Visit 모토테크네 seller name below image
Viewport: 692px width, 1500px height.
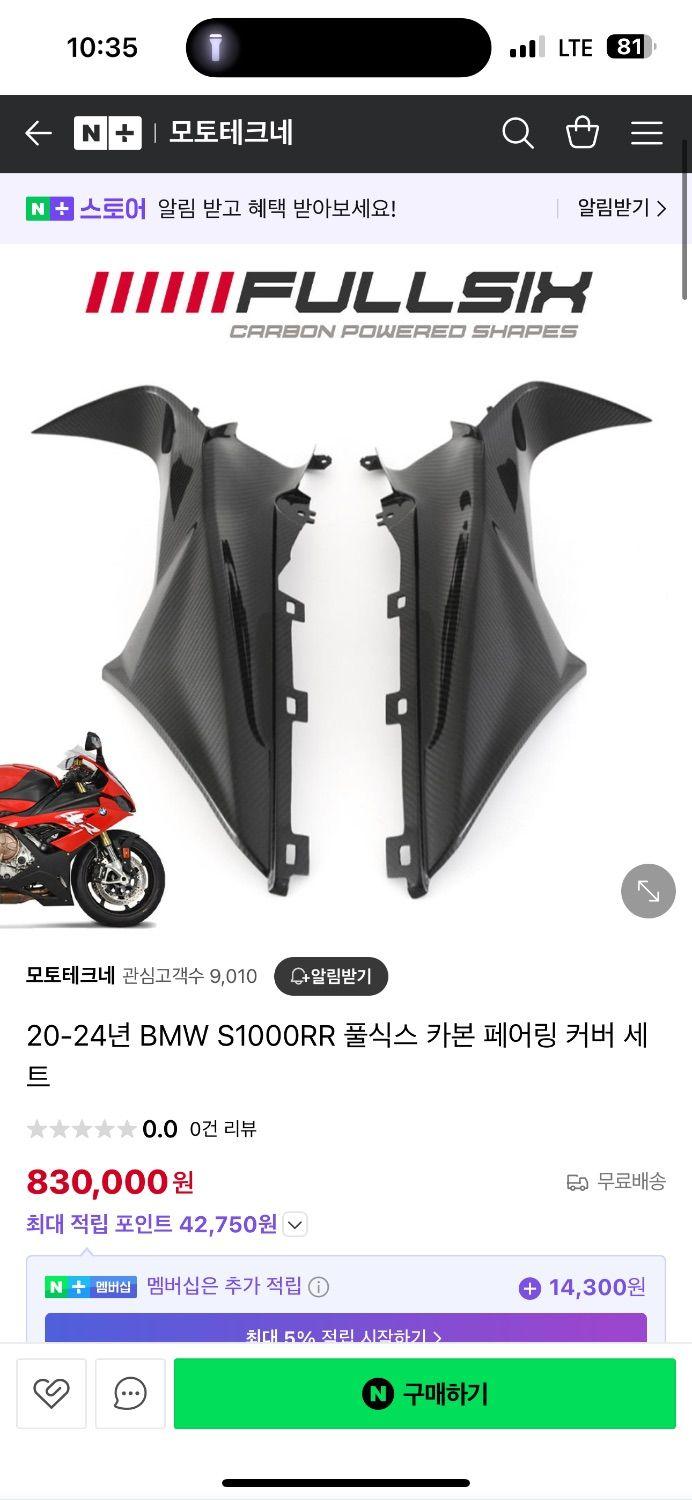[70, 976]
